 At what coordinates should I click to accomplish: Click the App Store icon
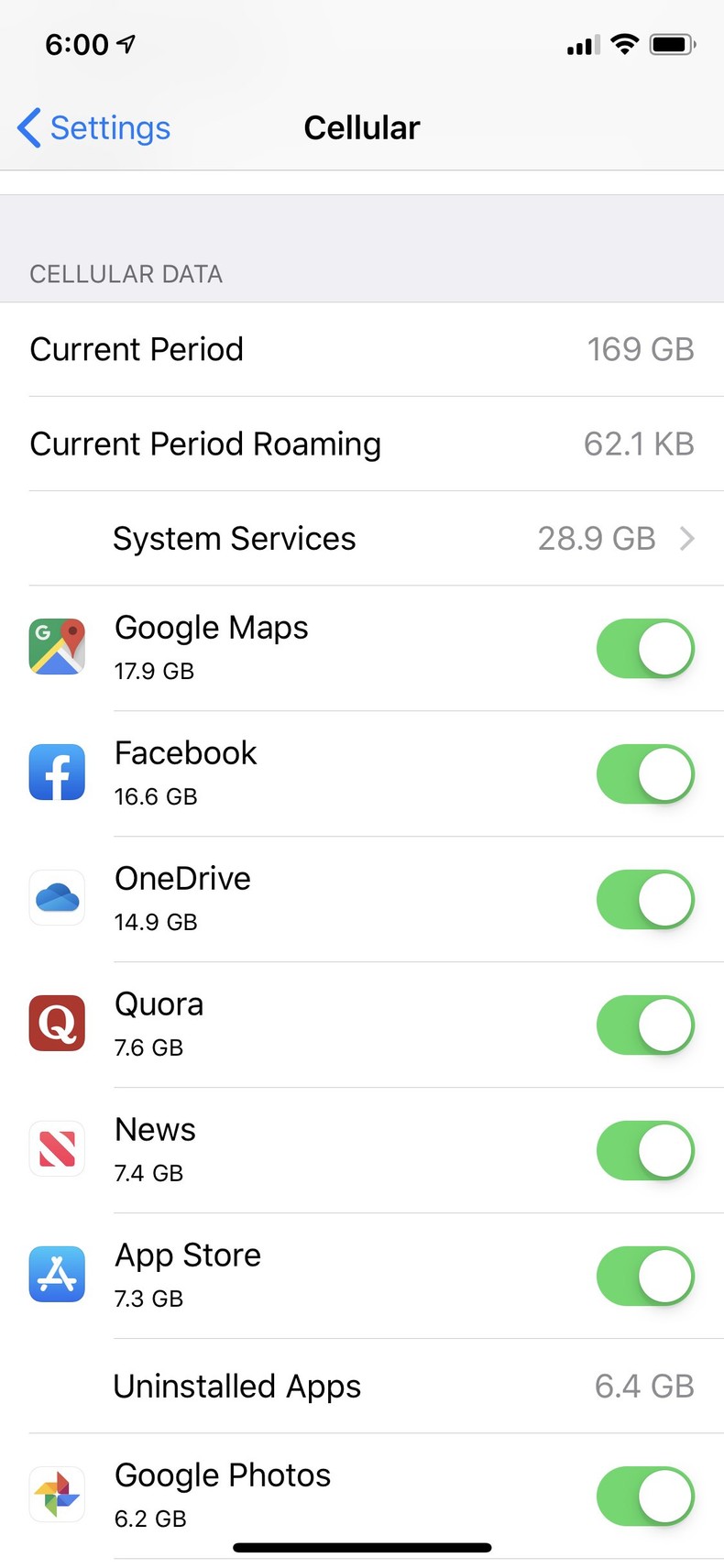click(57, 1275)
